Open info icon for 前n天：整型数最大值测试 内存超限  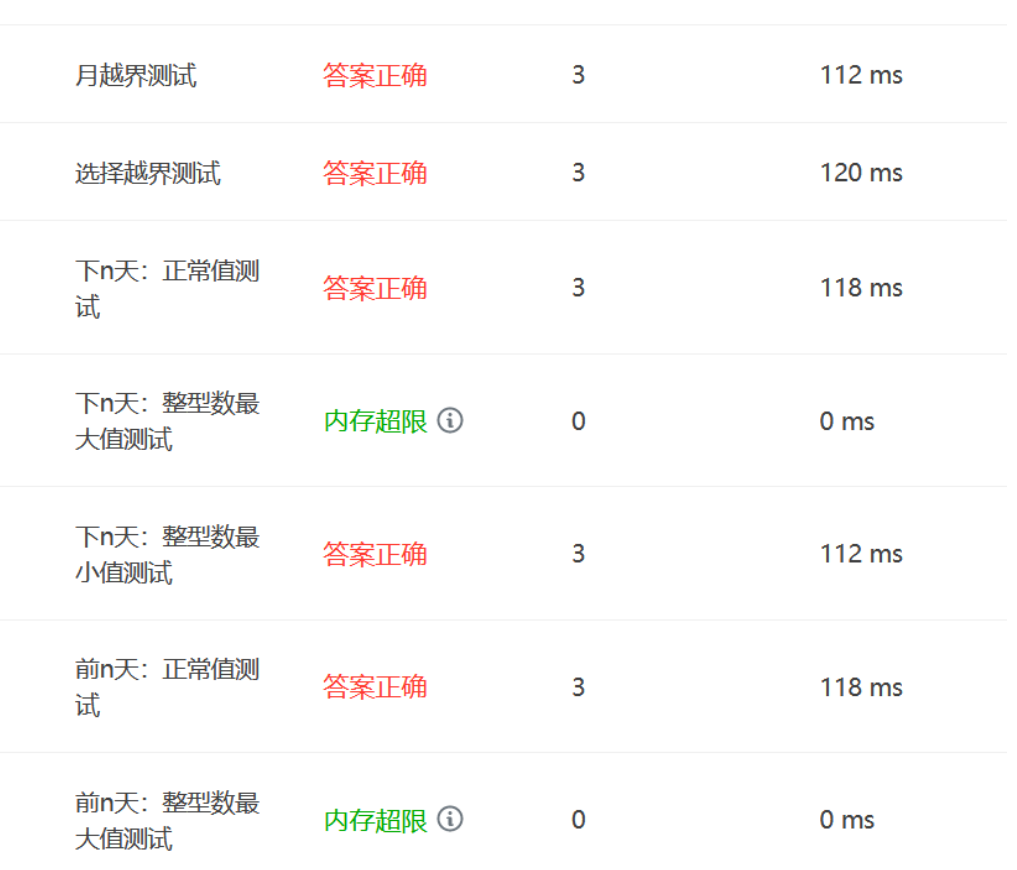450,820
